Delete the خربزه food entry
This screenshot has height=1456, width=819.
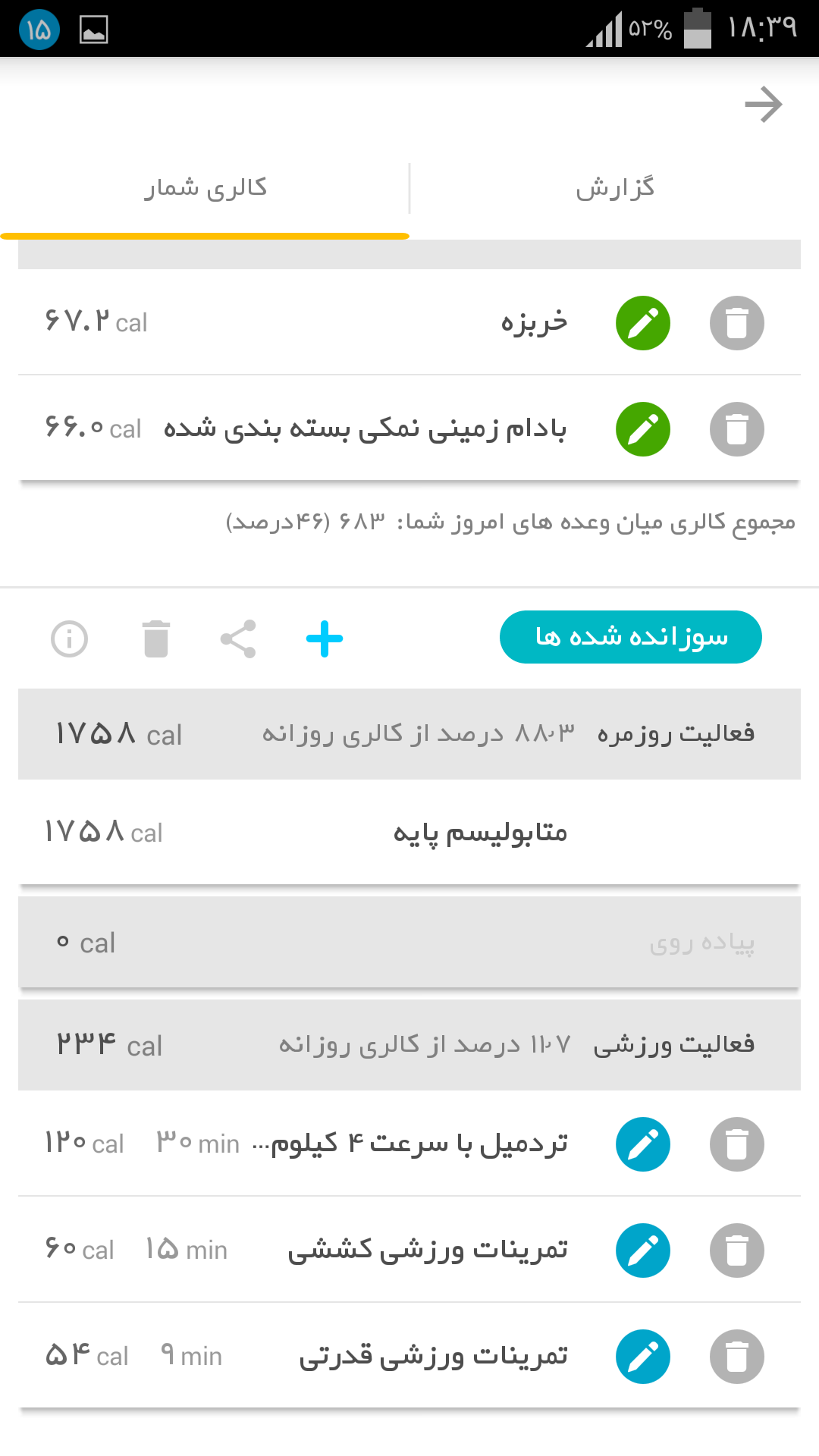point(736,323)
